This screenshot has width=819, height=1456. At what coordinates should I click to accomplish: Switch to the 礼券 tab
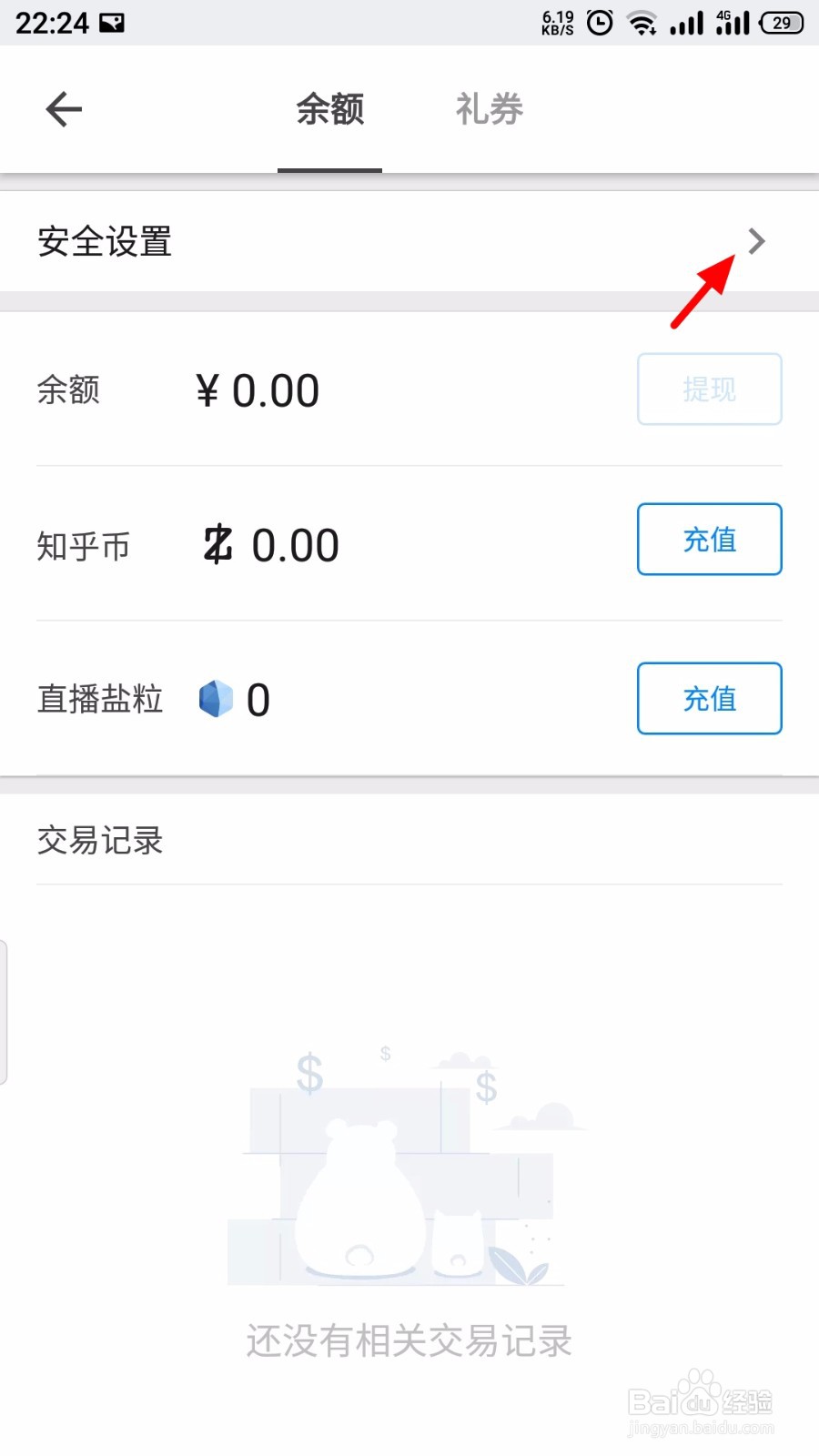(x=489, y=110)
